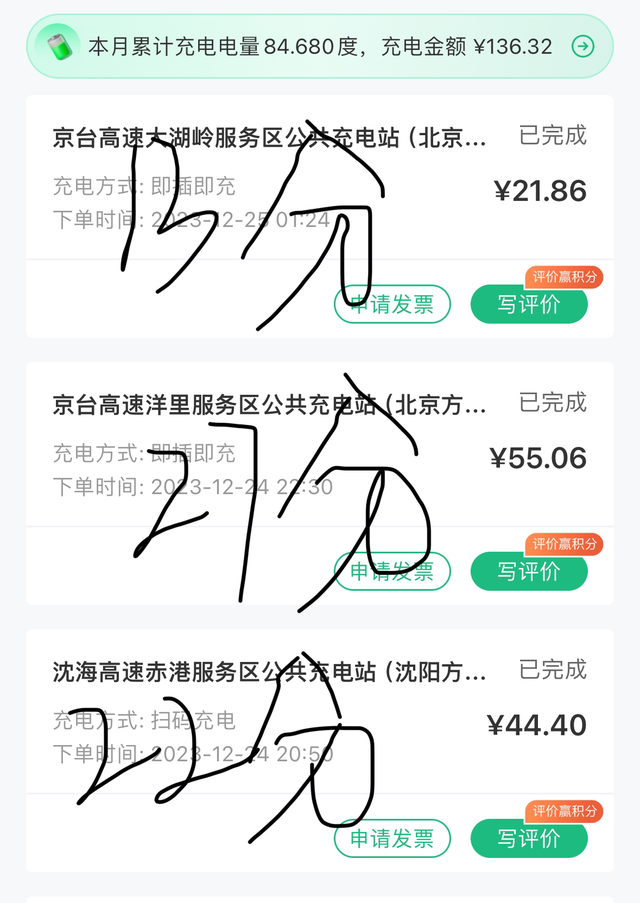Tap 申请发票 for the 大湖岭服务区 order
640x903 pixels.
click(x=392, y=305)
